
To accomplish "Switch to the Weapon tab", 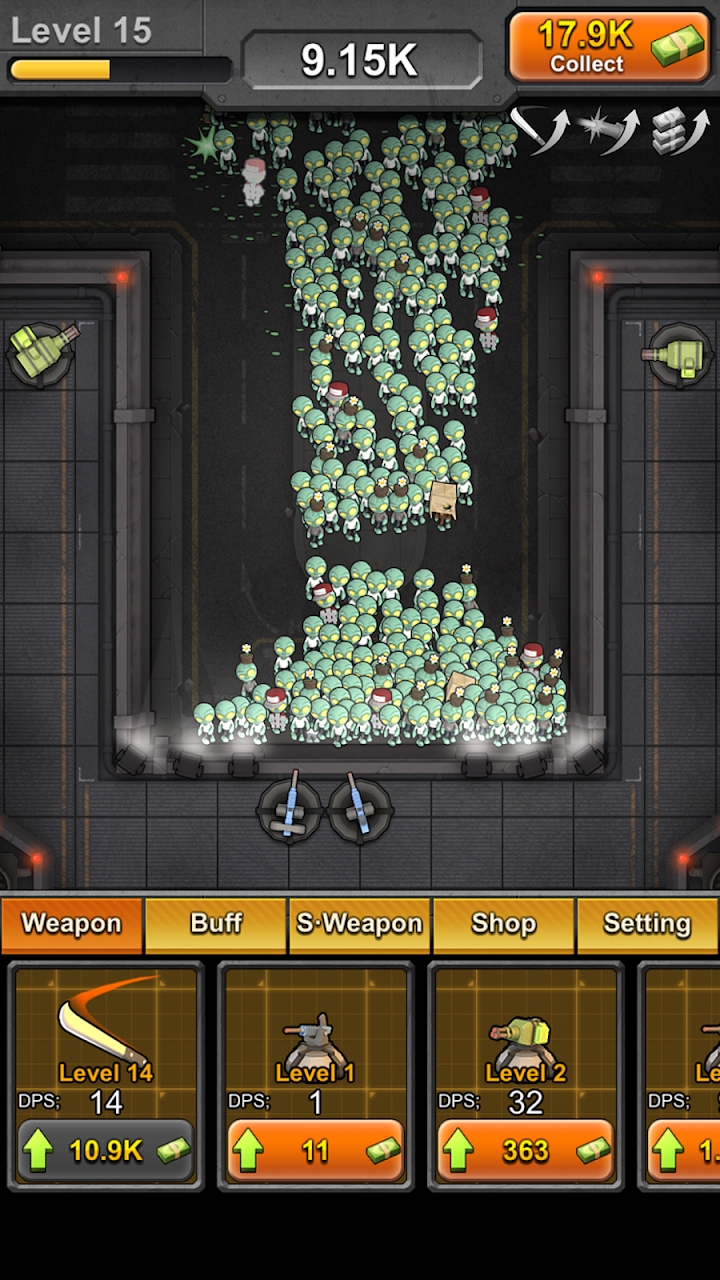I will (72, 924).
